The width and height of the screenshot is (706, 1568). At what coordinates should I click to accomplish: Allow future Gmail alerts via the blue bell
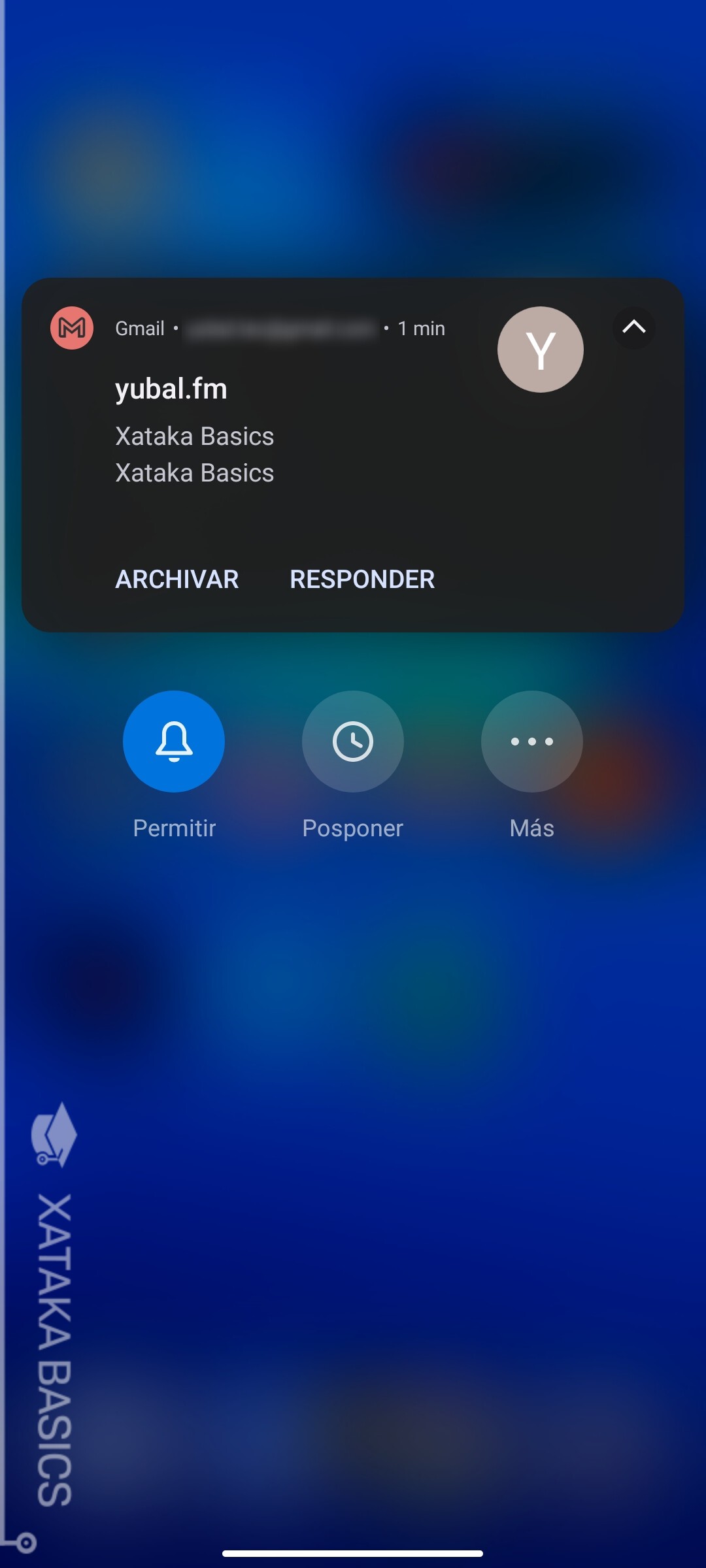[x=173, y=742]
